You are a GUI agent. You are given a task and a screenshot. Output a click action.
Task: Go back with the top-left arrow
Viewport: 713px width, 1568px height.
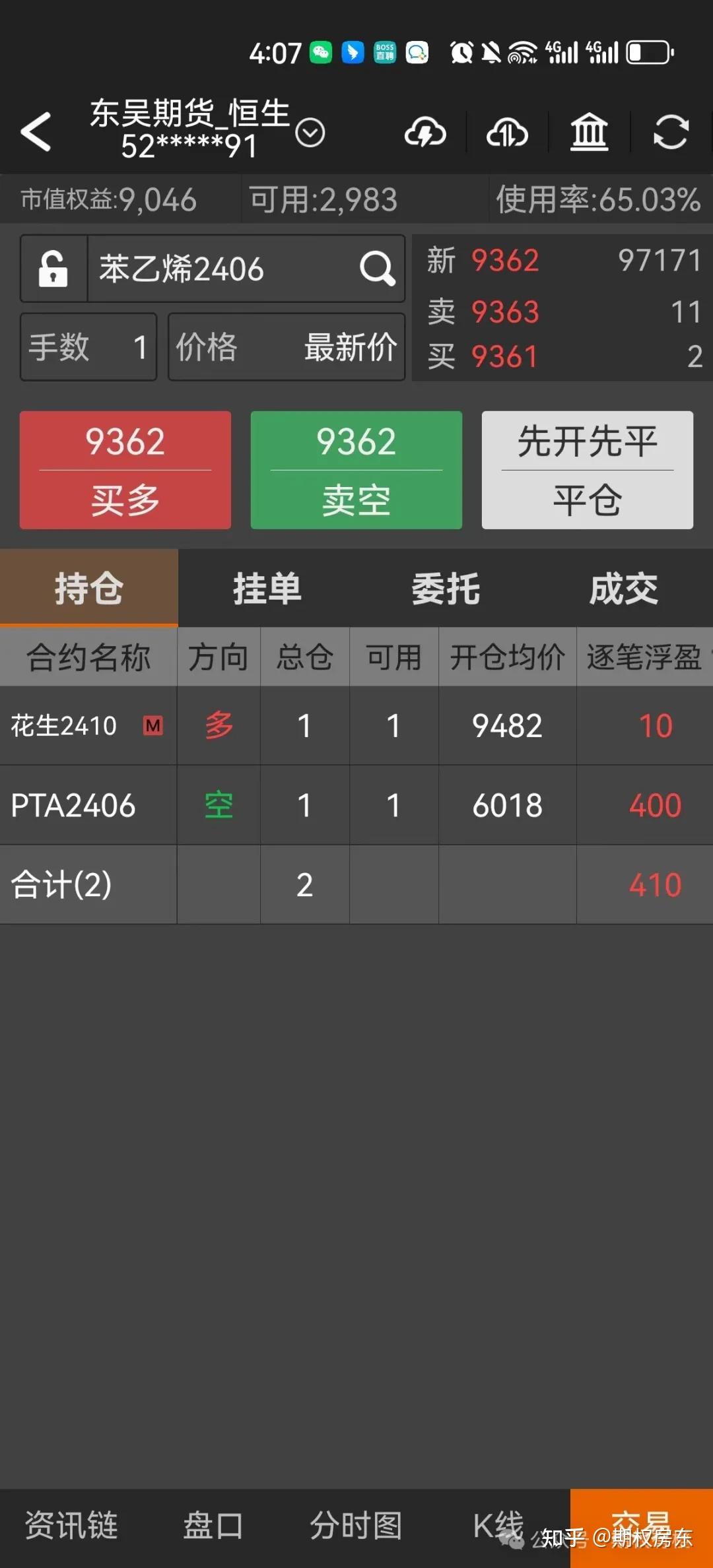[36, 131]
